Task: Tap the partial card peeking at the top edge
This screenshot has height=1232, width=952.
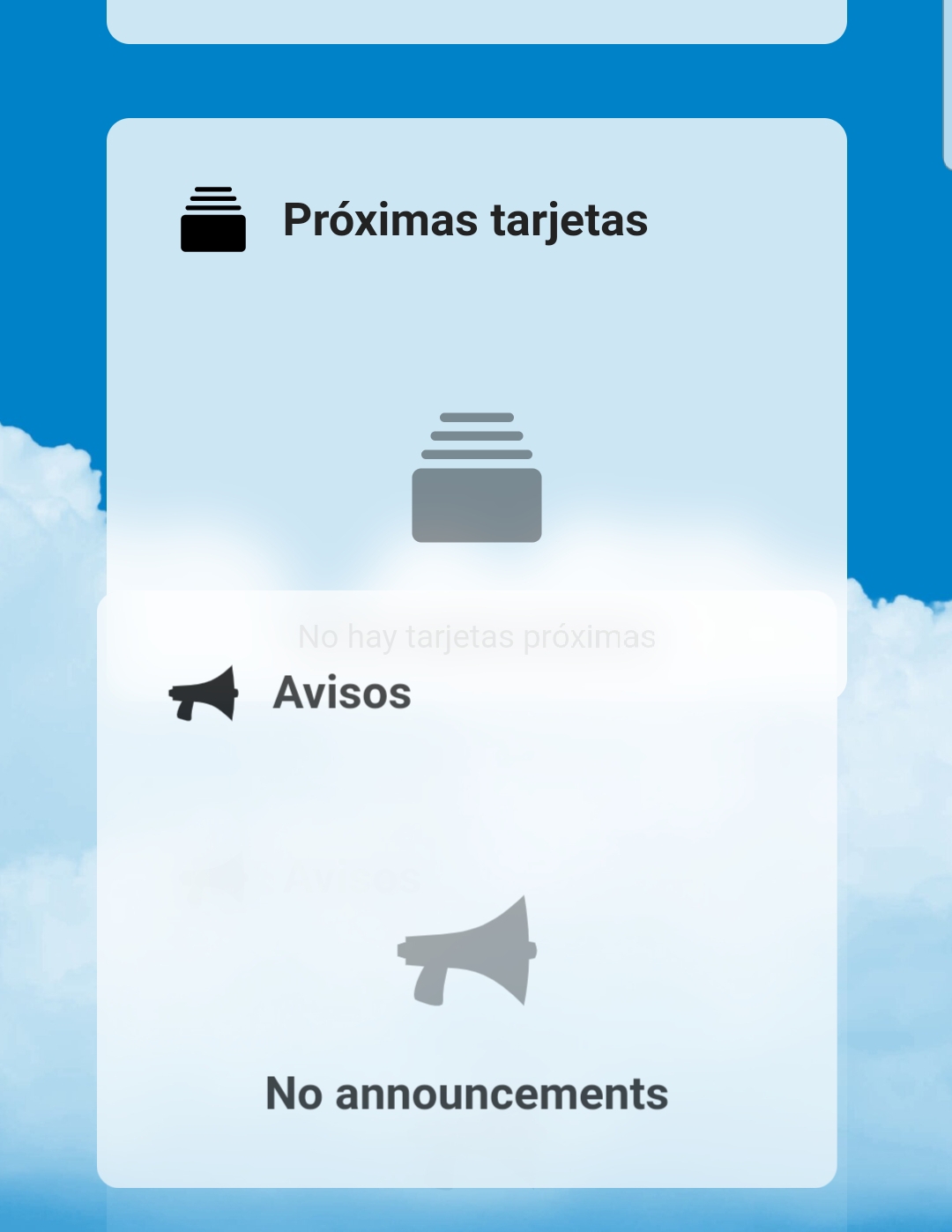Action: pyautogui.click(x=476, y=18)
